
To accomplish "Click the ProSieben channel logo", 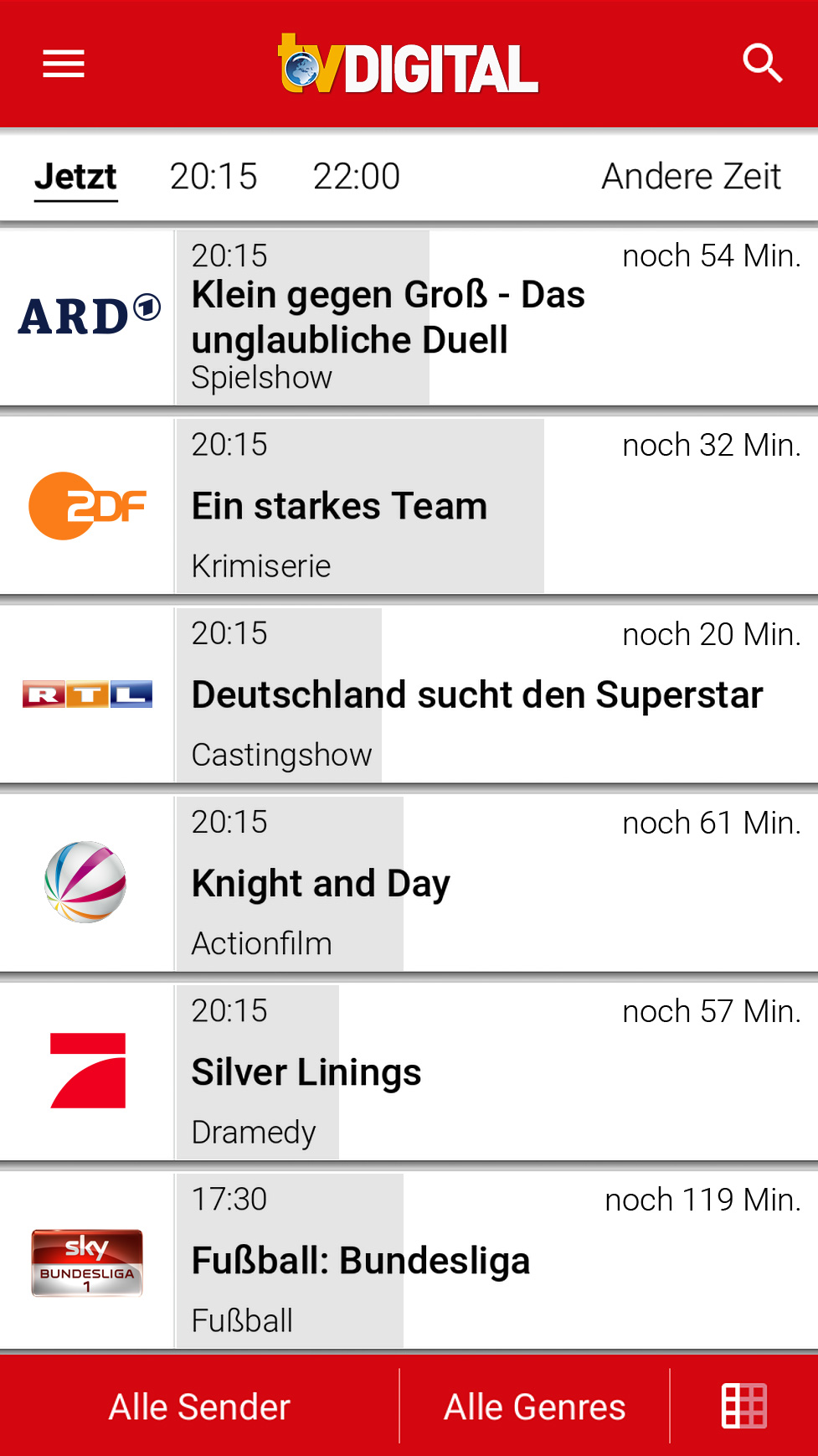I will point(85,1072).
